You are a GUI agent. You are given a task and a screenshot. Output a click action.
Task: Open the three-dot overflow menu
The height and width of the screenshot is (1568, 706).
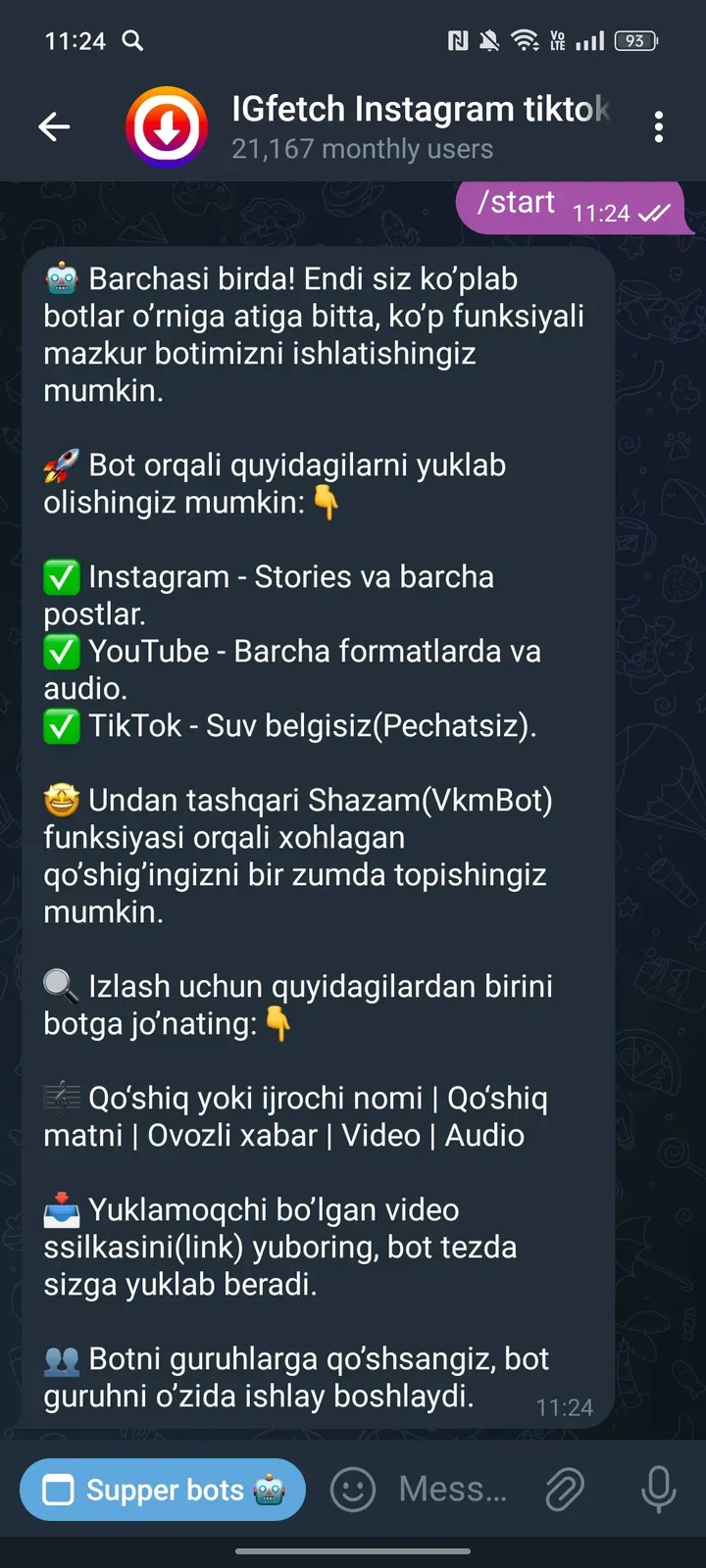[659, 126]
